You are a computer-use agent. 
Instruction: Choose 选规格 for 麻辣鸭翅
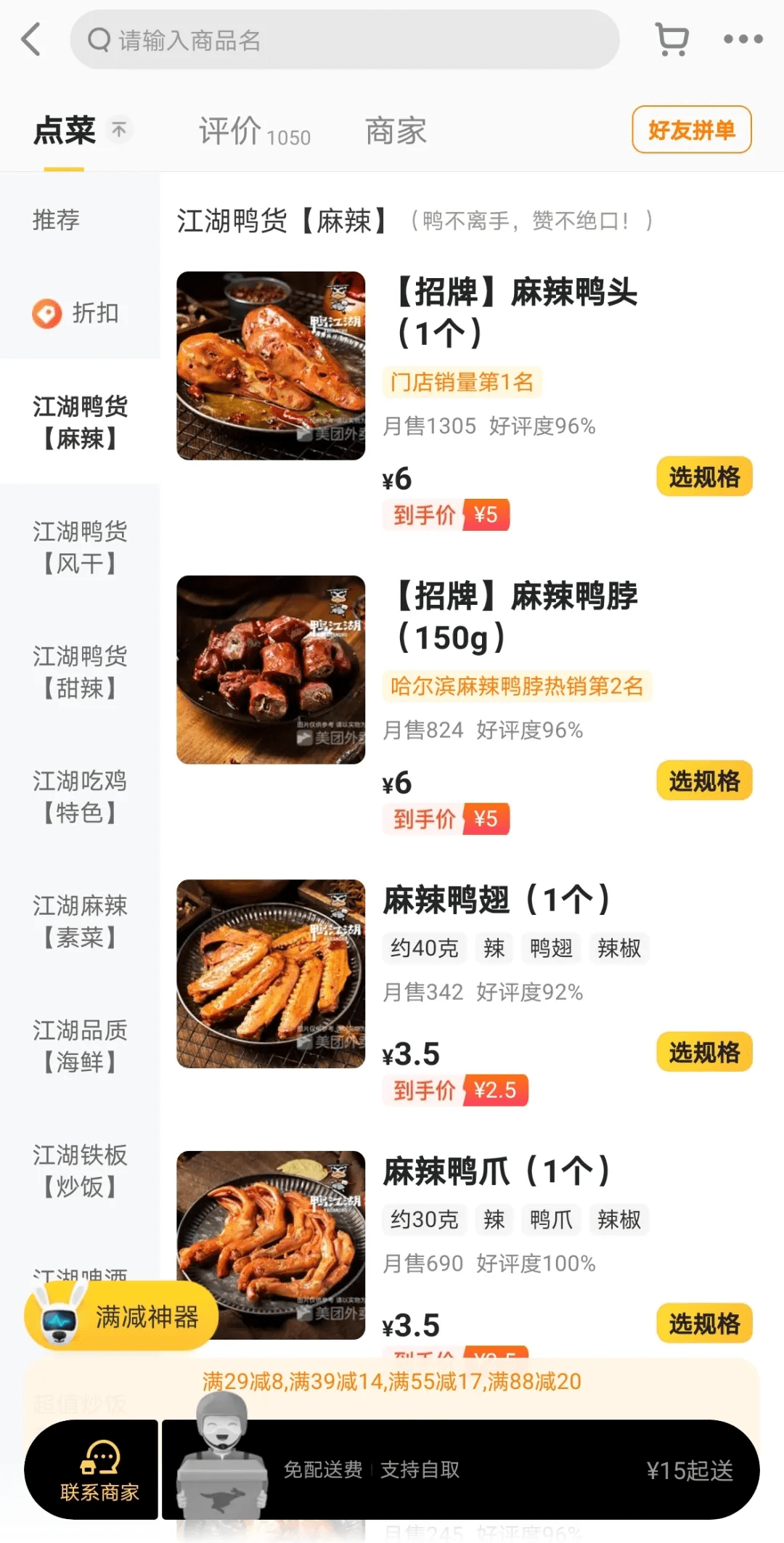click(703, 1052)
